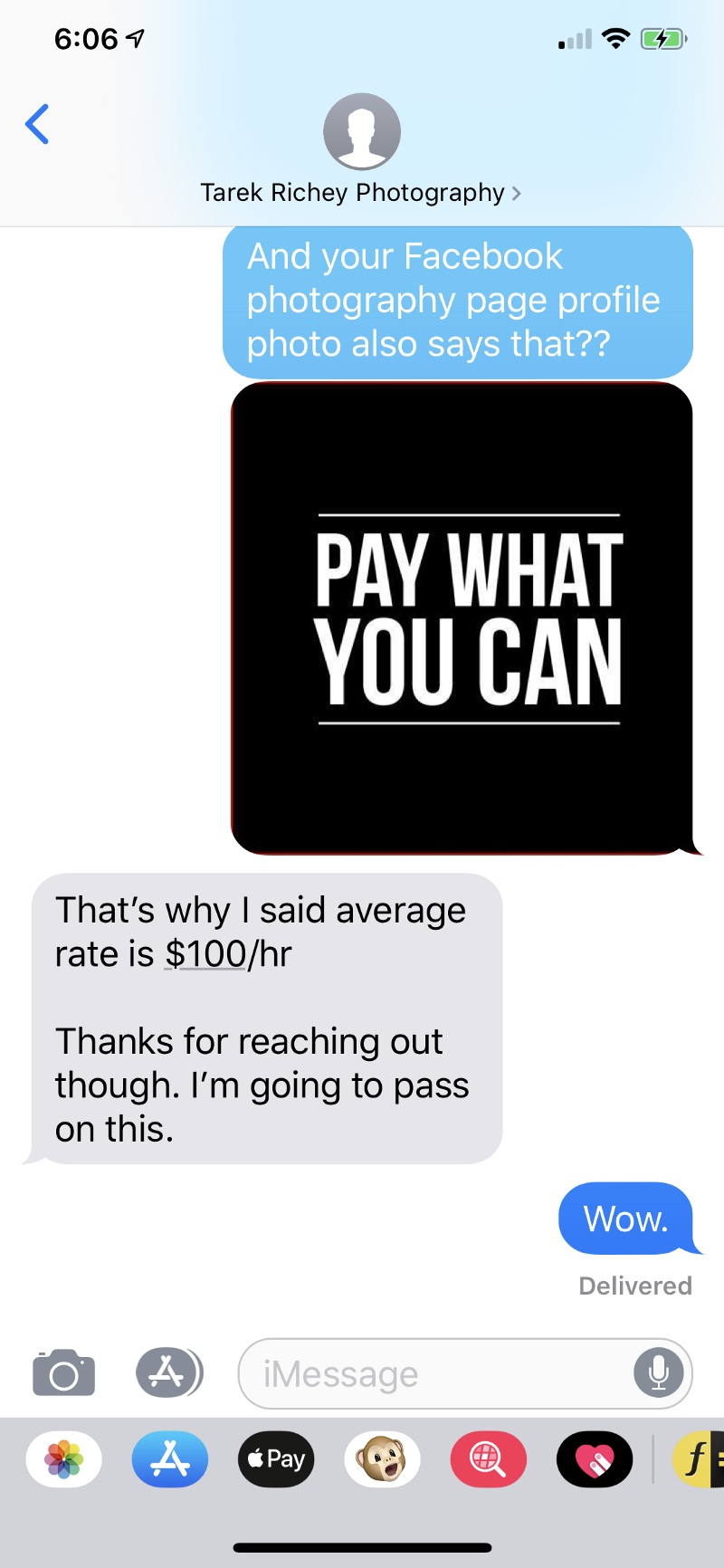The height and width of the screenshot is (1568, 724).
Task: Go back to the messages list
Action: click(37, 125)
